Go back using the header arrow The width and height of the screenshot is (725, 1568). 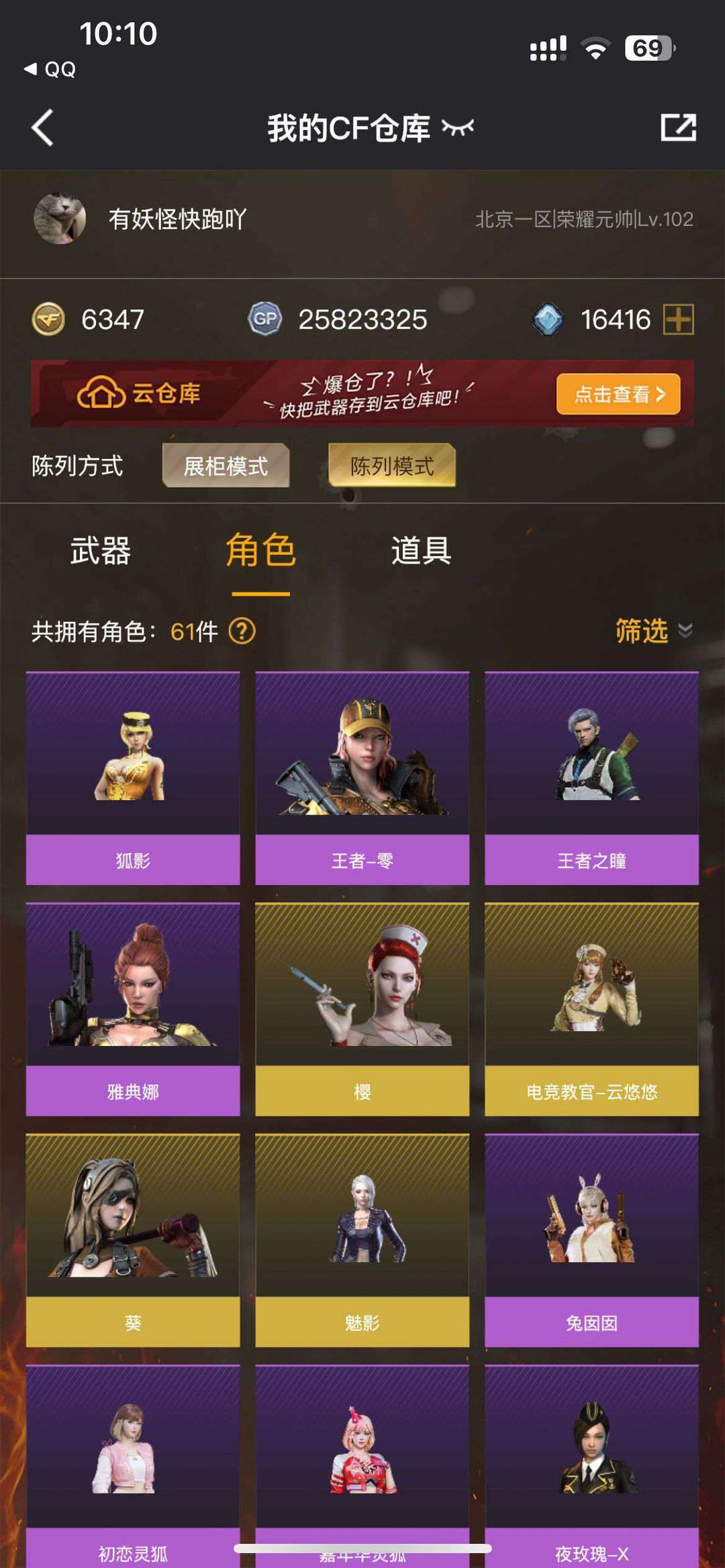[42, 127]
